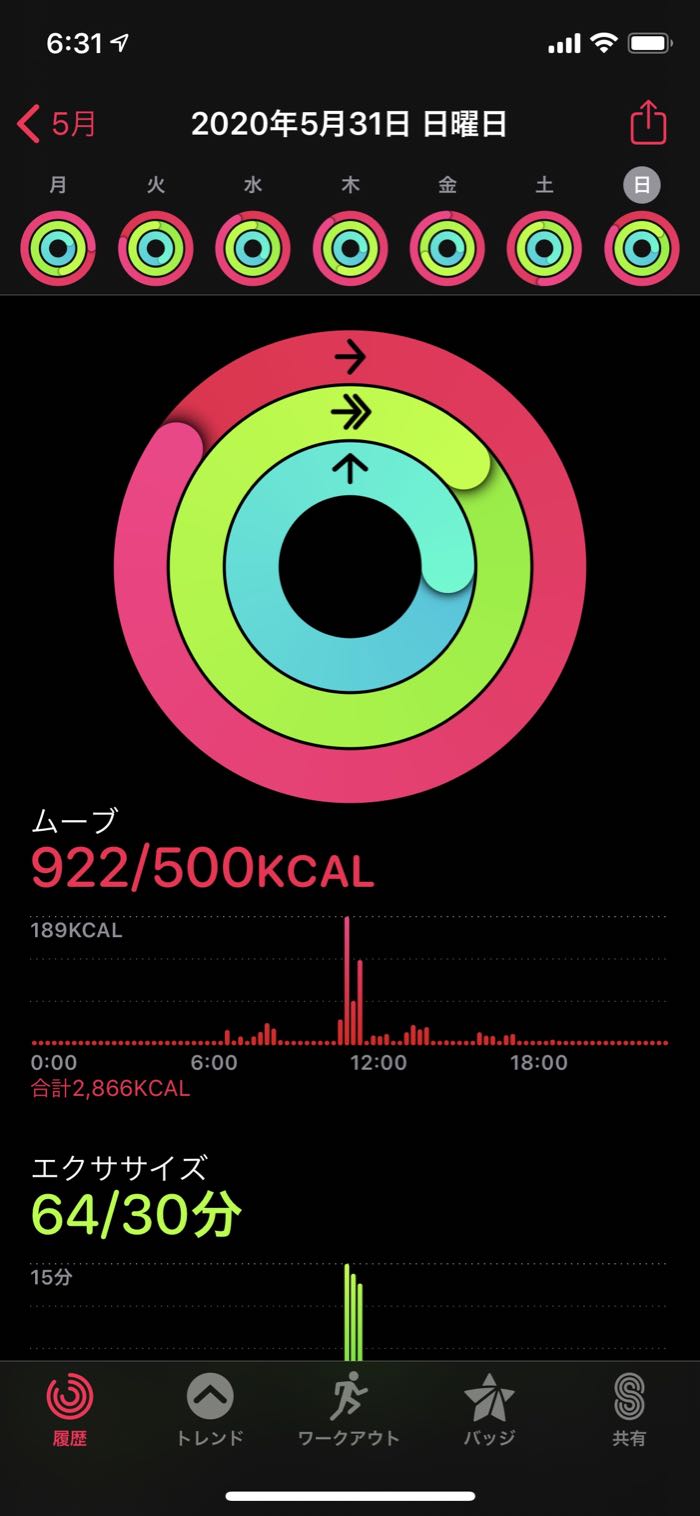Select Saturday (土) activity rings

[x=544, y=248]
